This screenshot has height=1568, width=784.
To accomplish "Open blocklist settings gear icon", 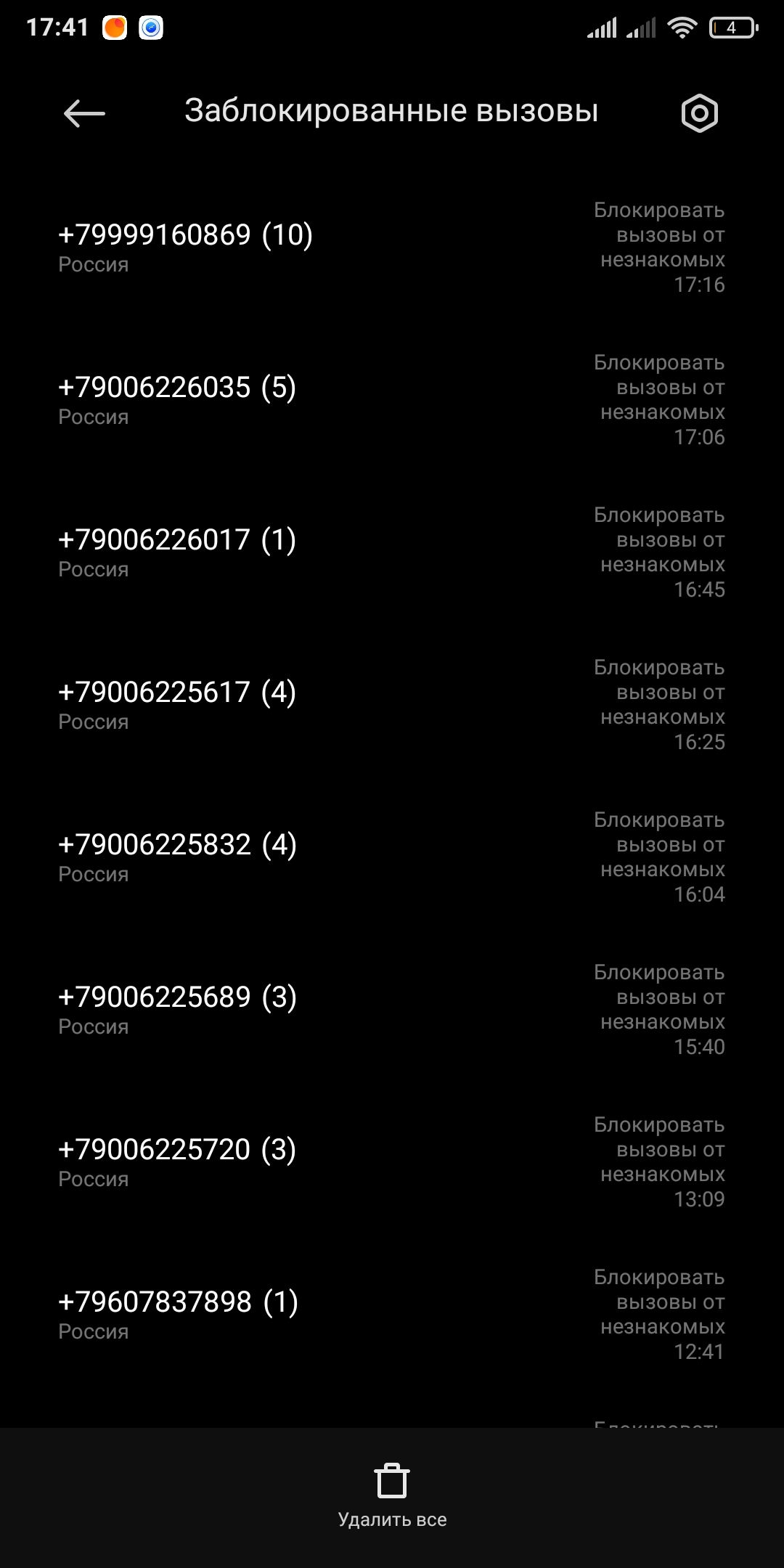I will click(x=699, y=113).
